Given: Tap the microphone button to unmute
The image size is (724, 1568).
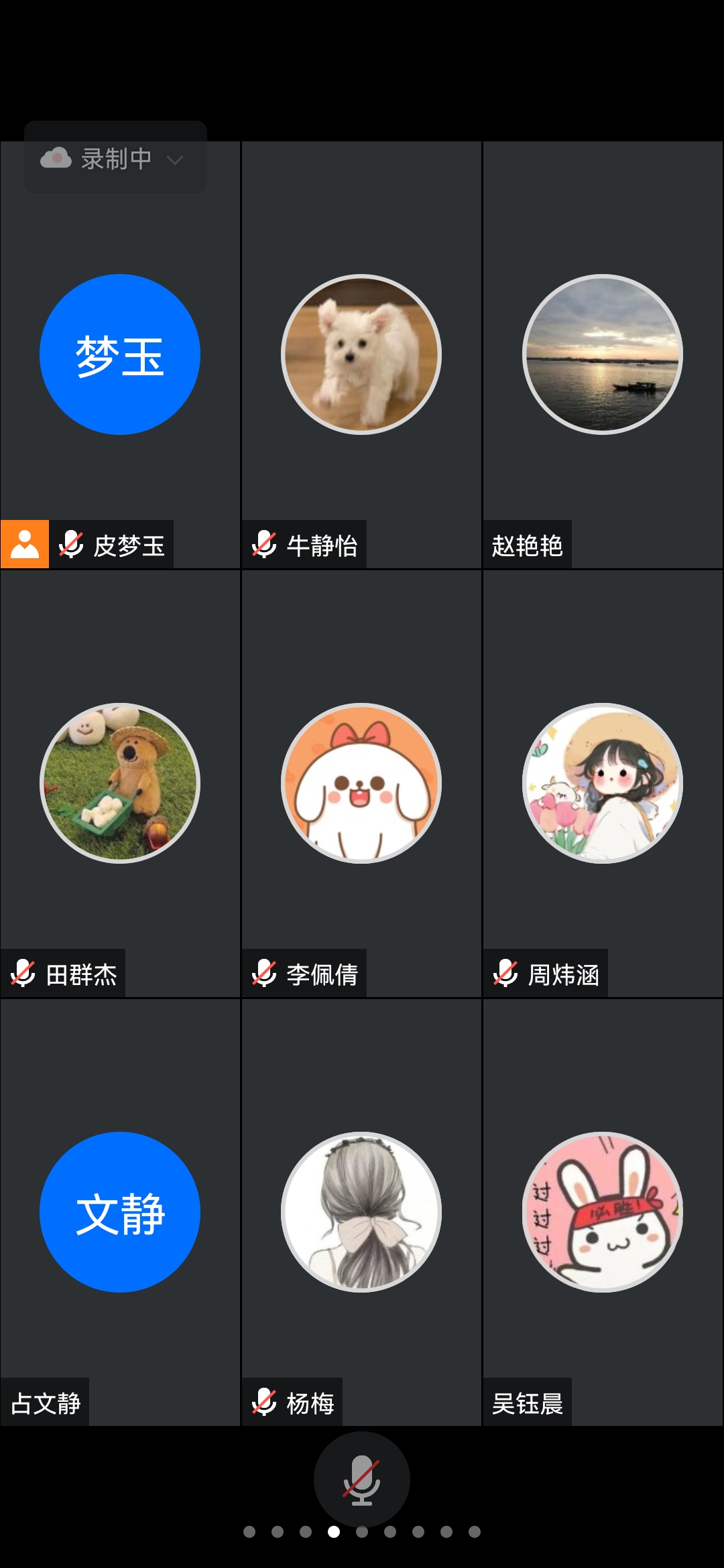Looking at the screenshot, I should point(362,1479).
